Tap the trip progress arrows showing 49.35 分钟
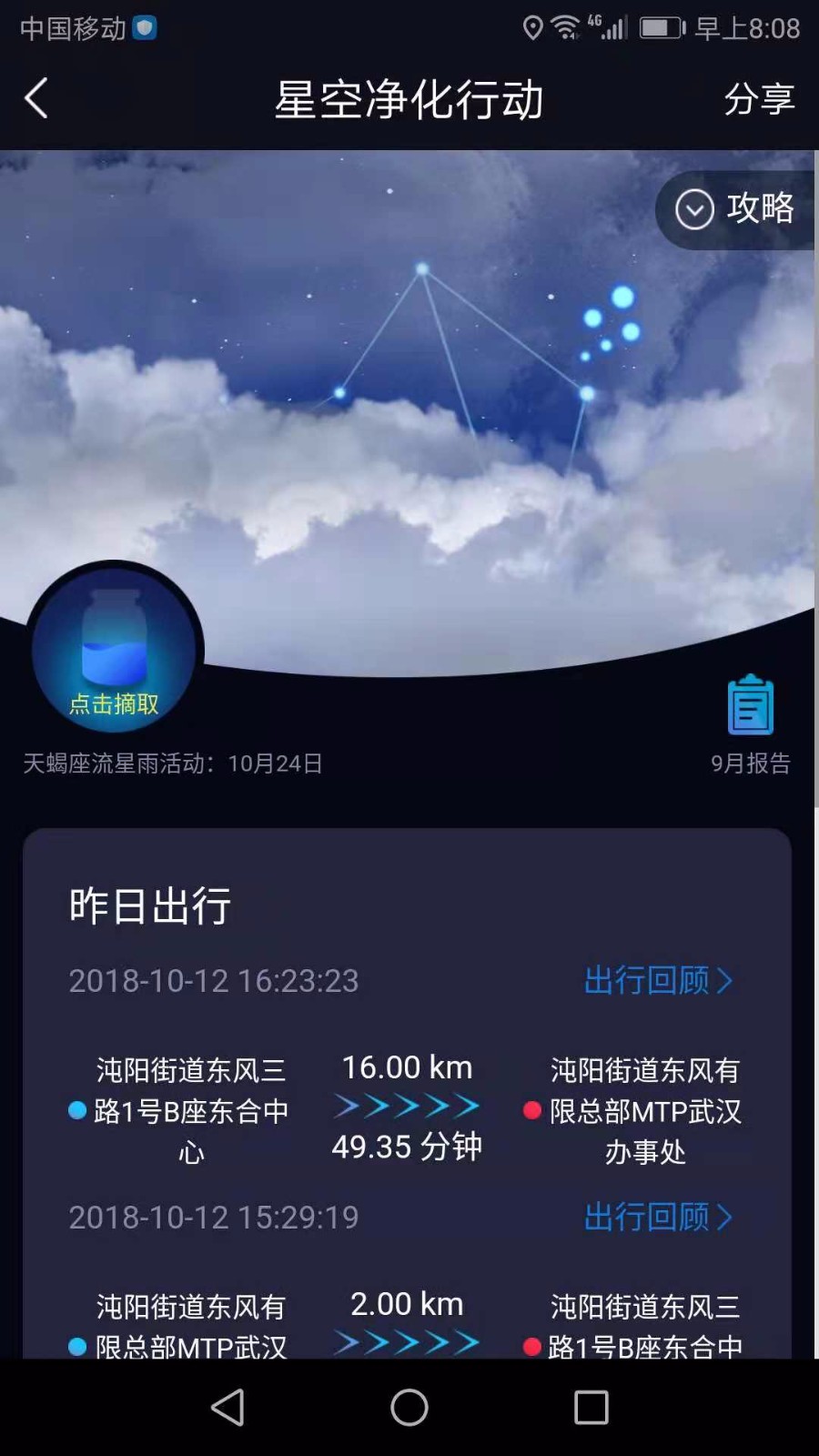 407,1106
